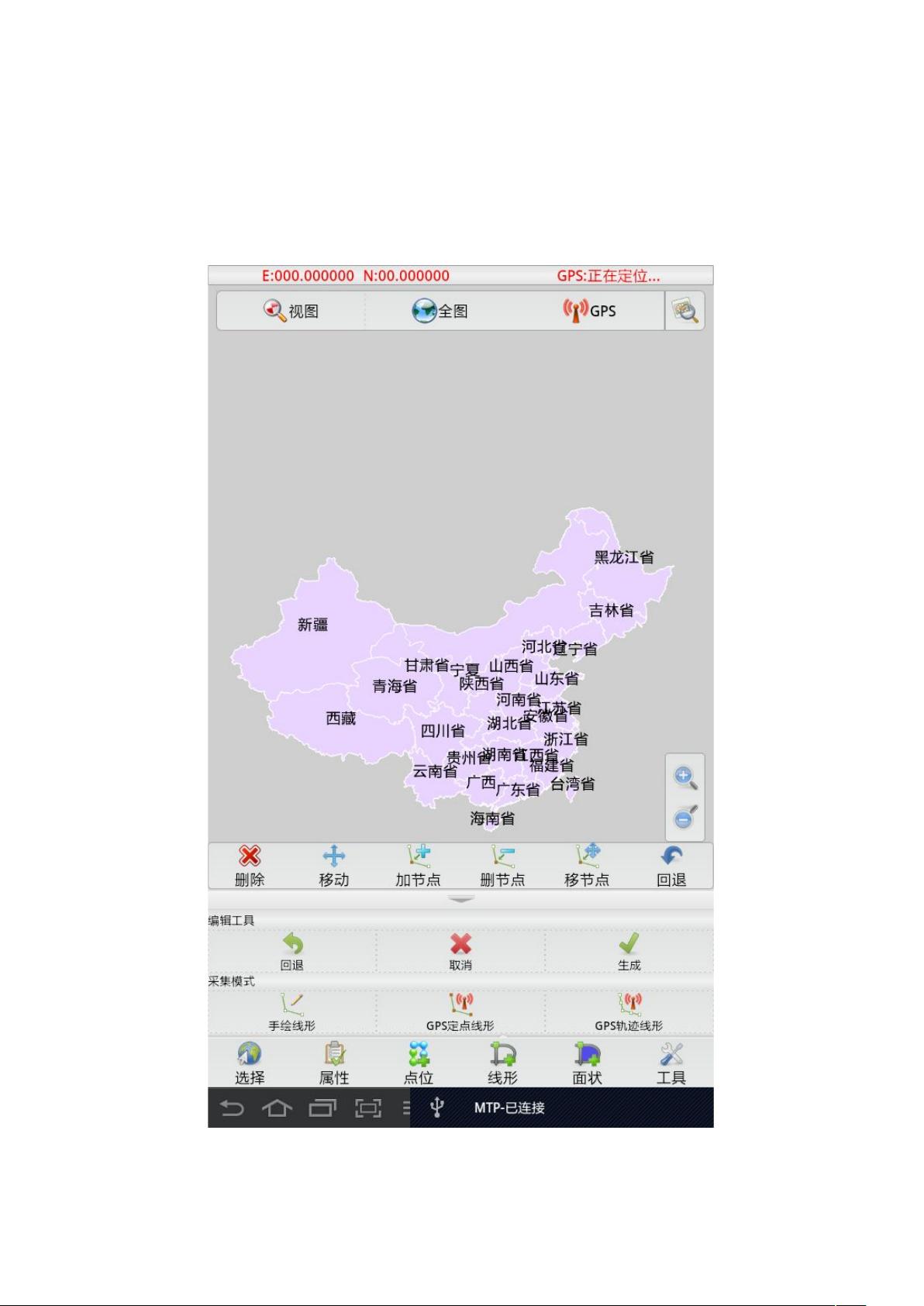Select the 删除 delete tool
This screenshot has height=1306, width=924.
pos(250,866)
